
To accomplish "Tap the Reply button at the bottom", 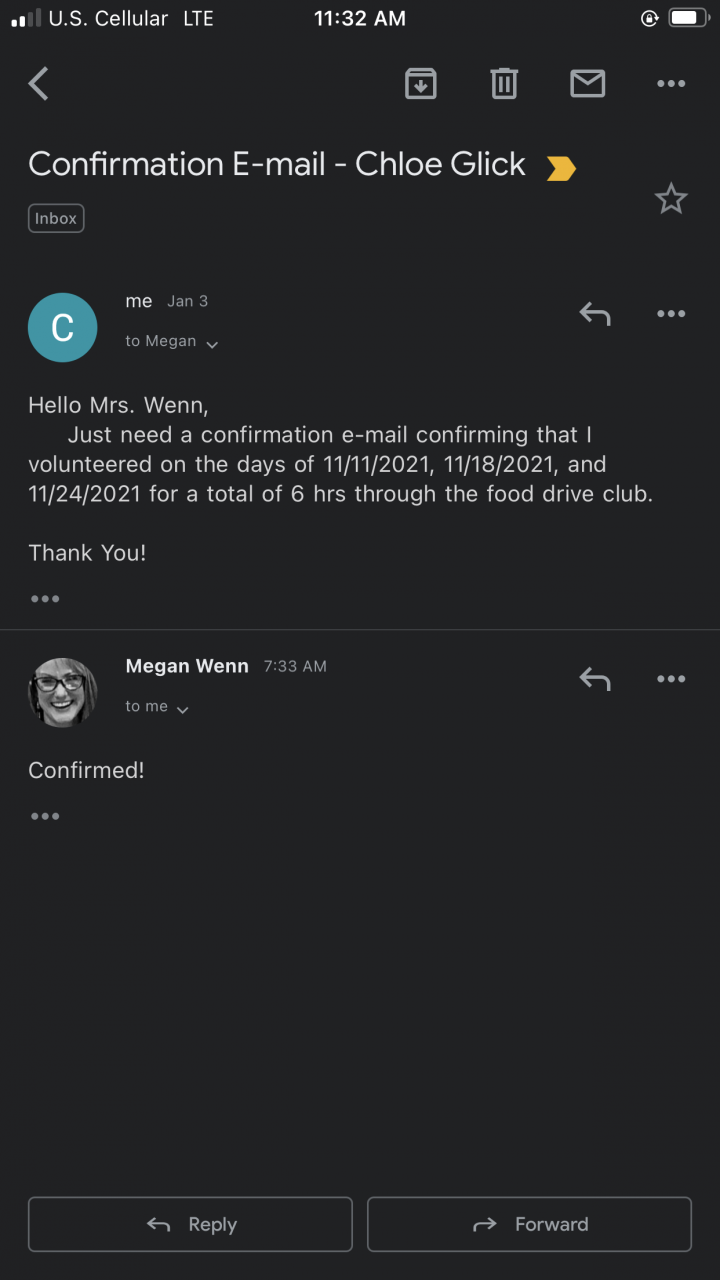I will coord(190,1224).
